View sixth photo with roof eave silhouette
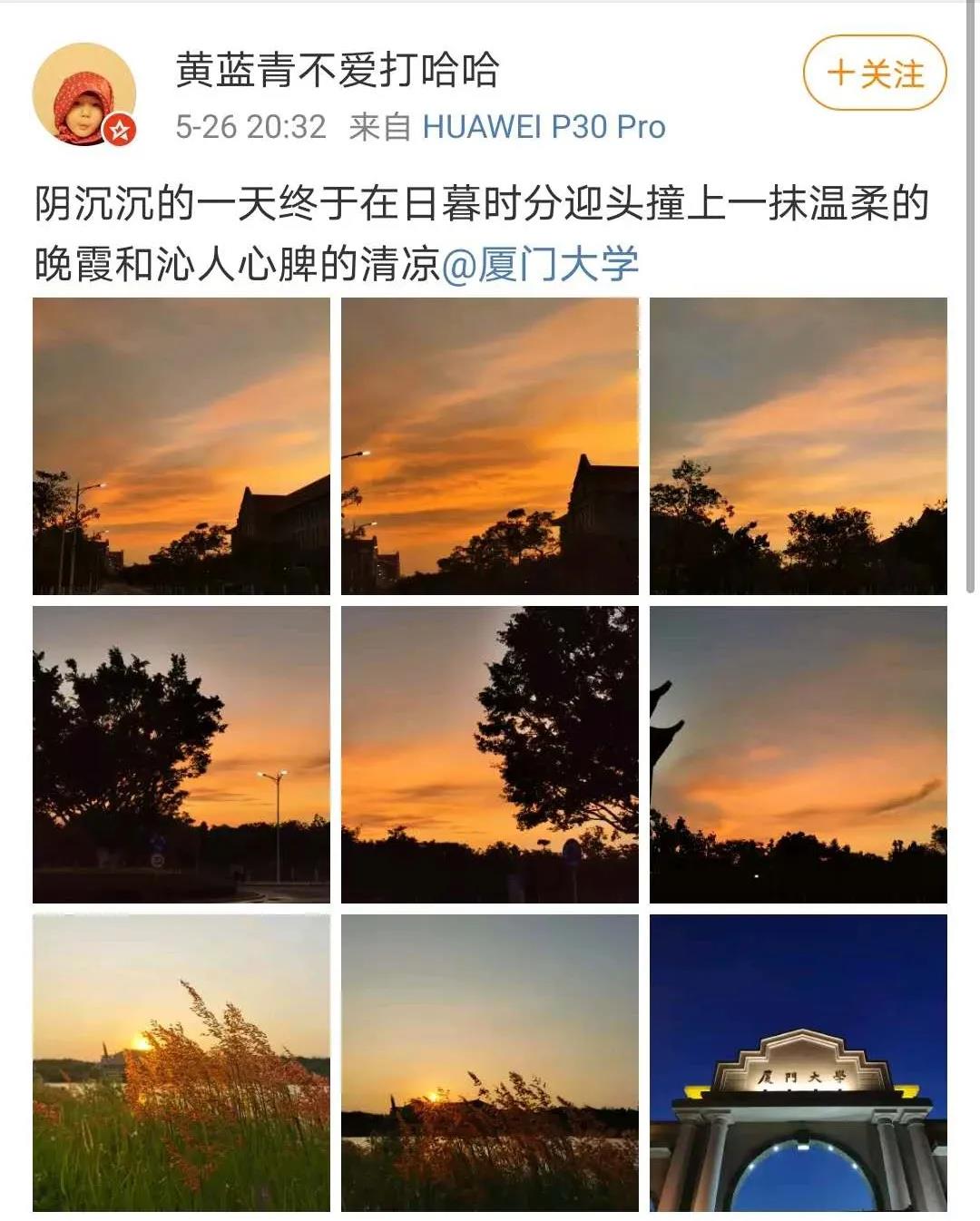980x1221 pixels. click(799, 755)
